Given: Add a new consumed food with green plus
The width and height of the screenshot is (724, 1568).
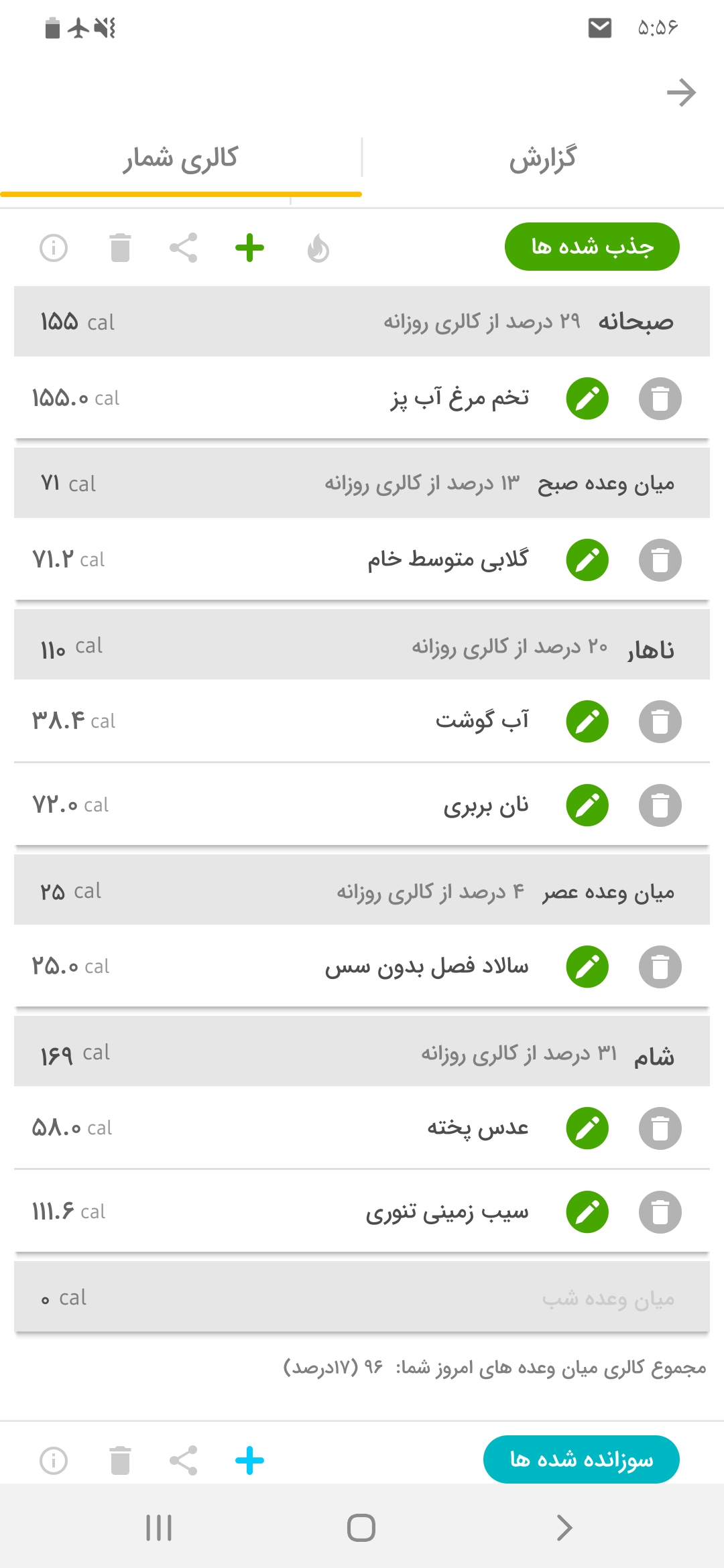Looking at the screenshot, I should click(249, 248).
